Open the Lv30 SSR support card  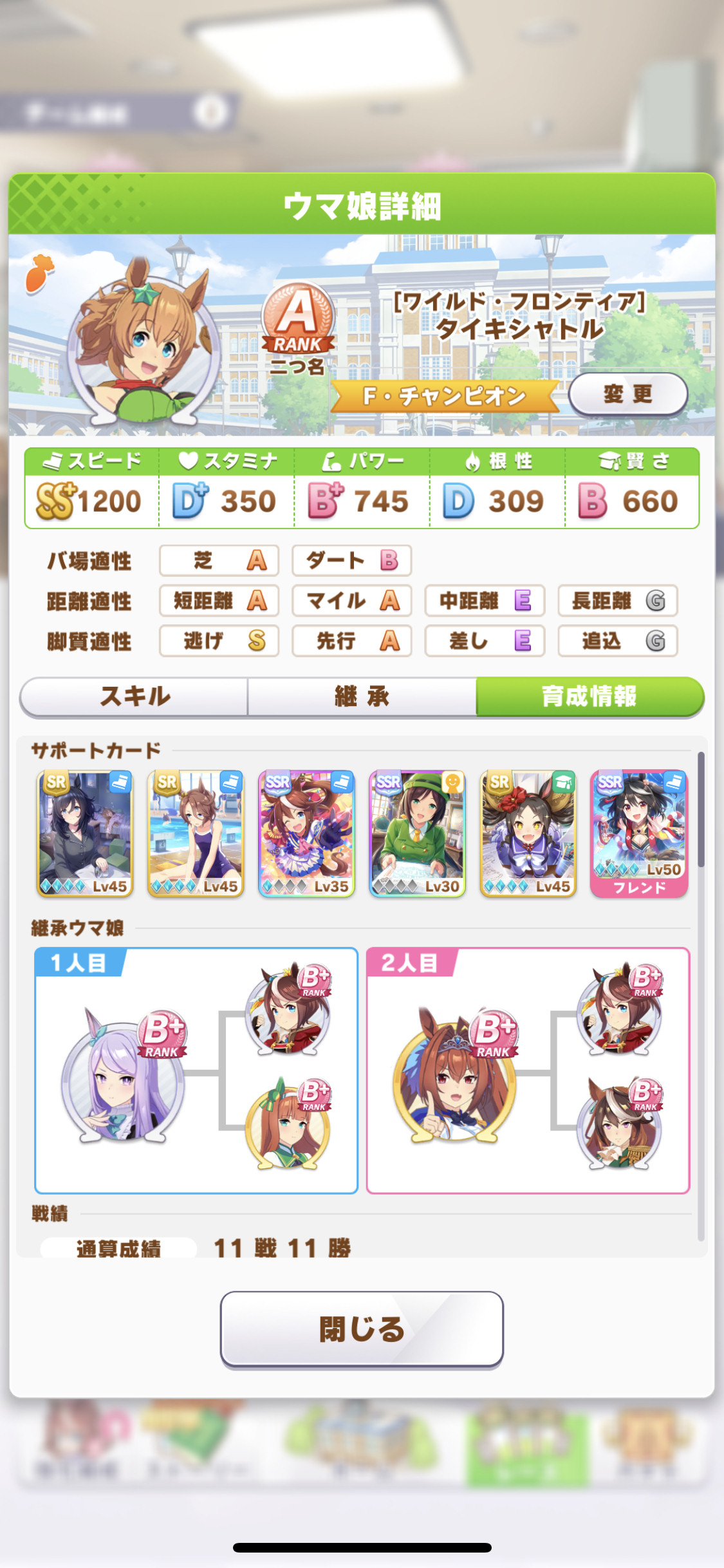pyautogui.click(x=417, y=834)
